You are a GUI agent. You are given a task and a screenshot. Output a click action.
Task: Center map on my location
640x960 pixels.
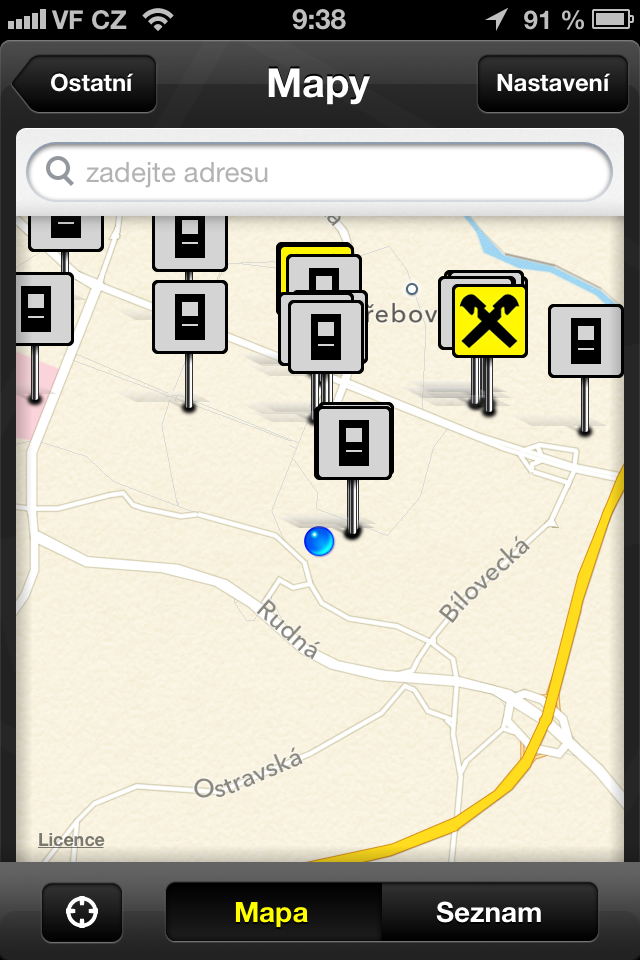82,912
